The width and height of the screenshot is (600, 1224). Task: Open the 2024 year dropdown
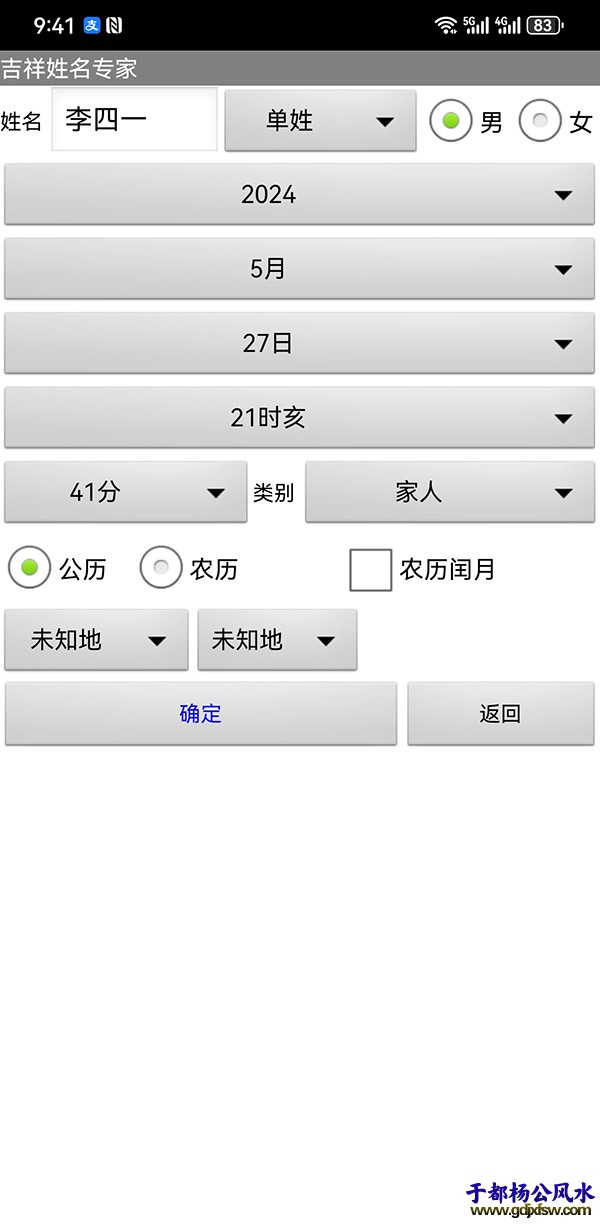(300, 194)
